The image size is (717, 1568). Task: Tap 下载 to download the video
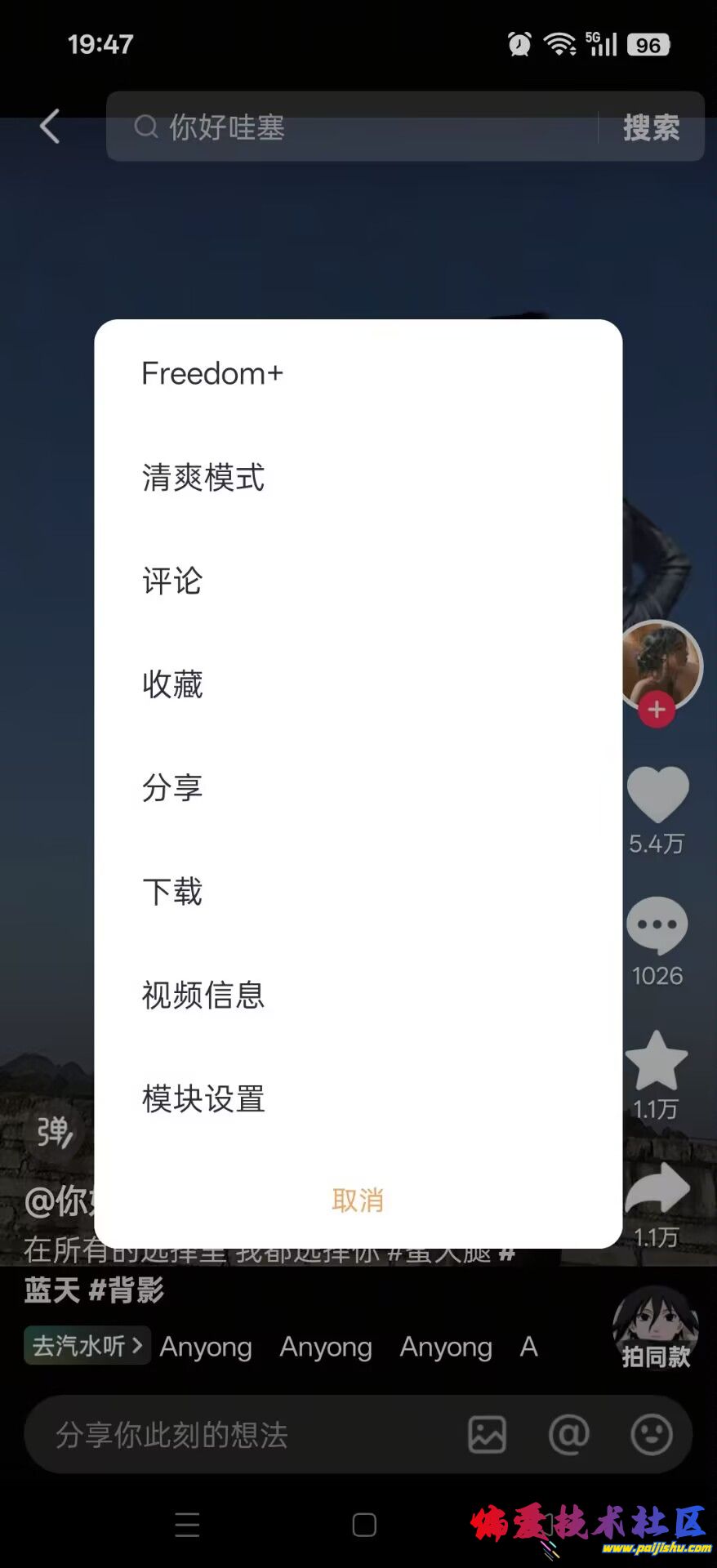(x=172, y=892)
